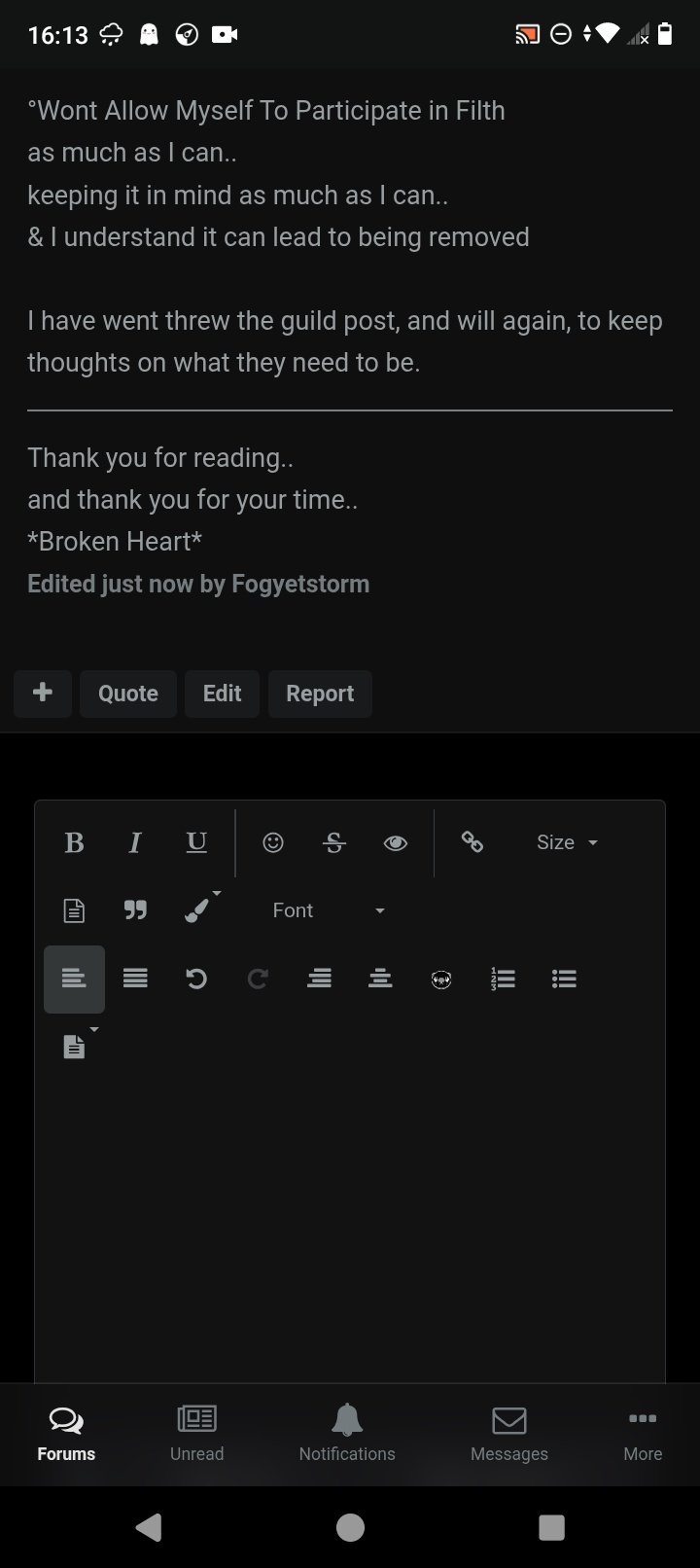Viewport: 700px width, 1568px height.
Task: Open the Notifications tab
Action: tap(347, 1433)
